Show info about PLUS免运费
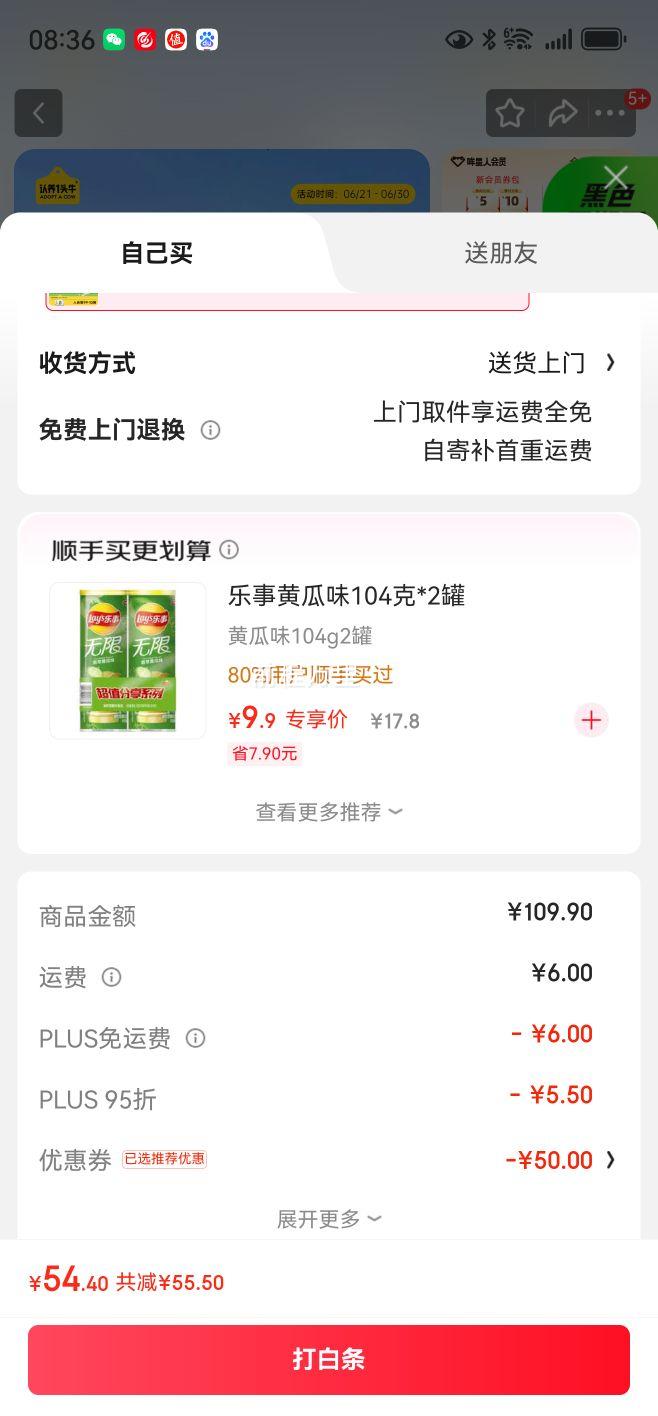 pyautogui.click(x=196, y=1038)
